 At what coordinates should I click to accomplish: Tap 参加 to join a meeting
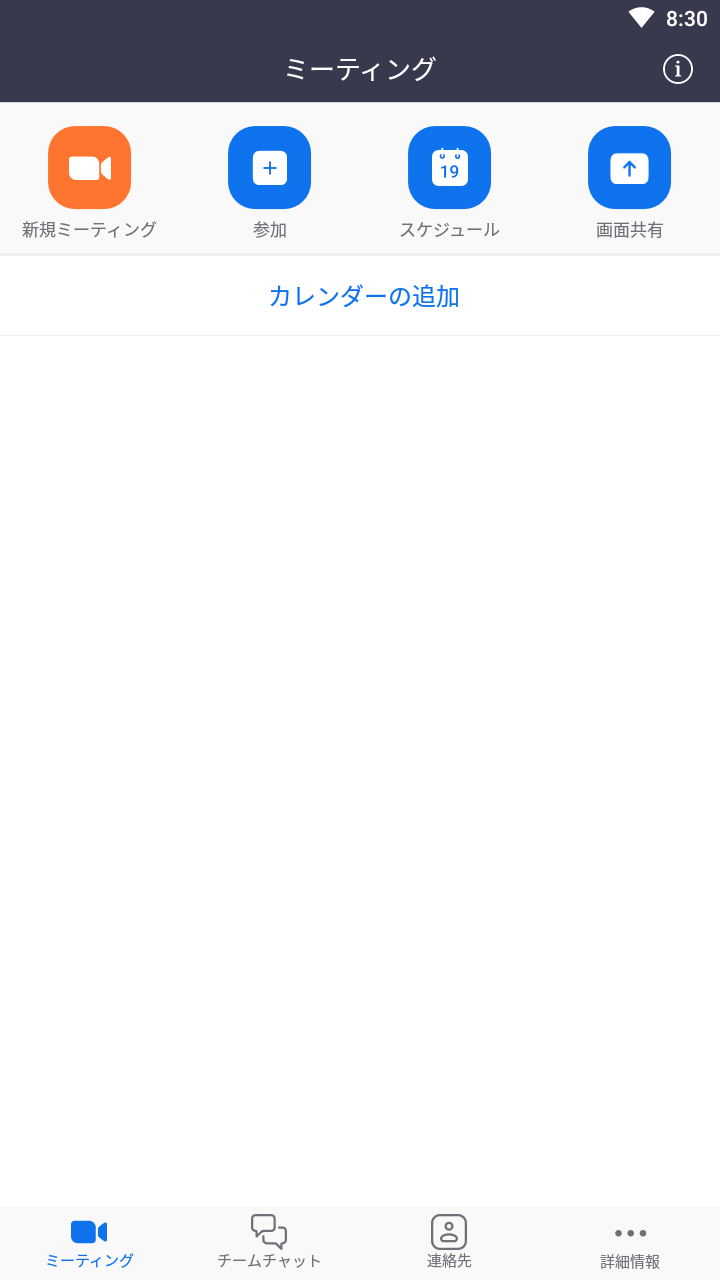pos(269,168)
